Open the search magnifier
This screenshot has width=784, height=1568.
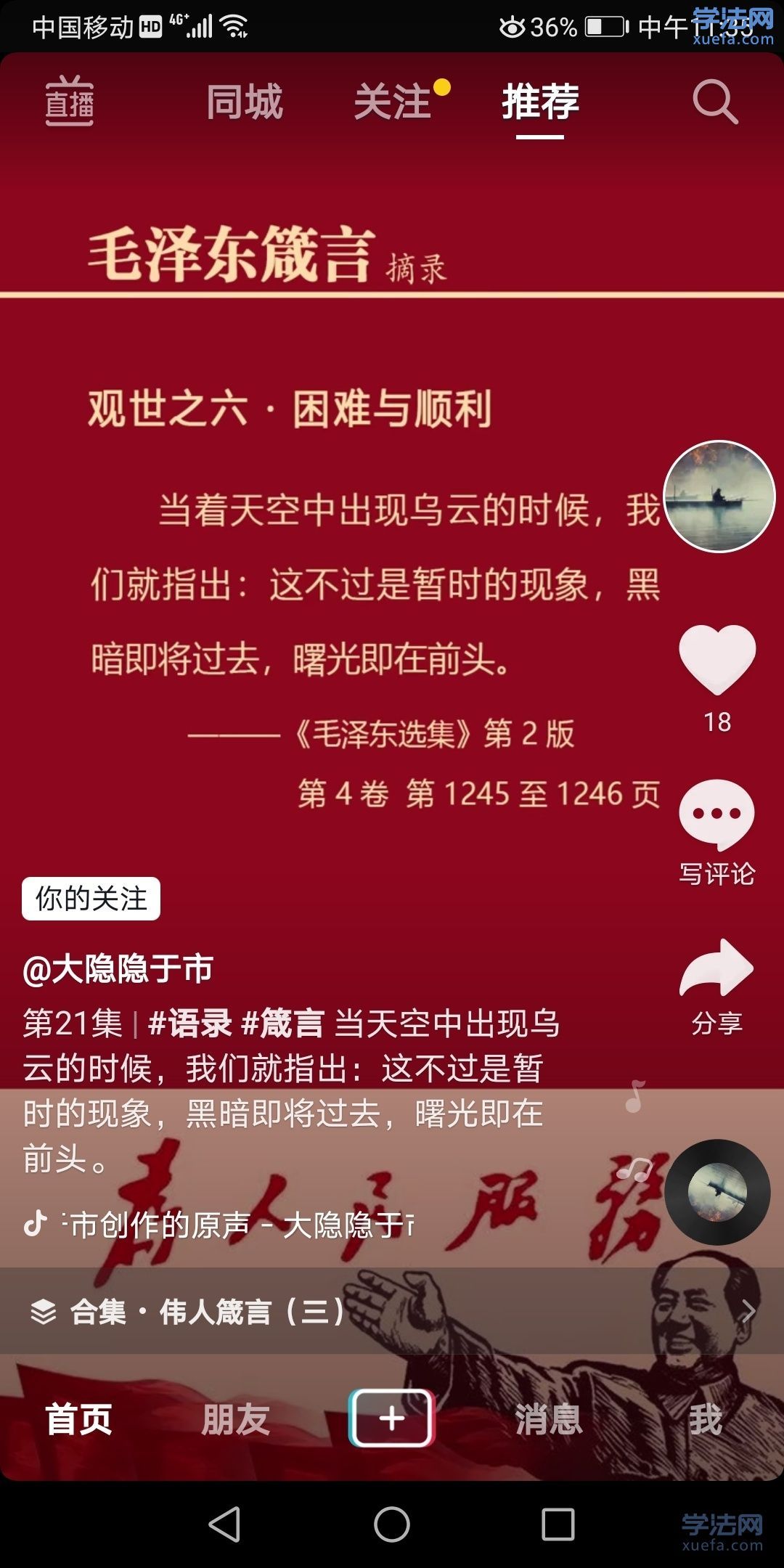tap(714, 102)
